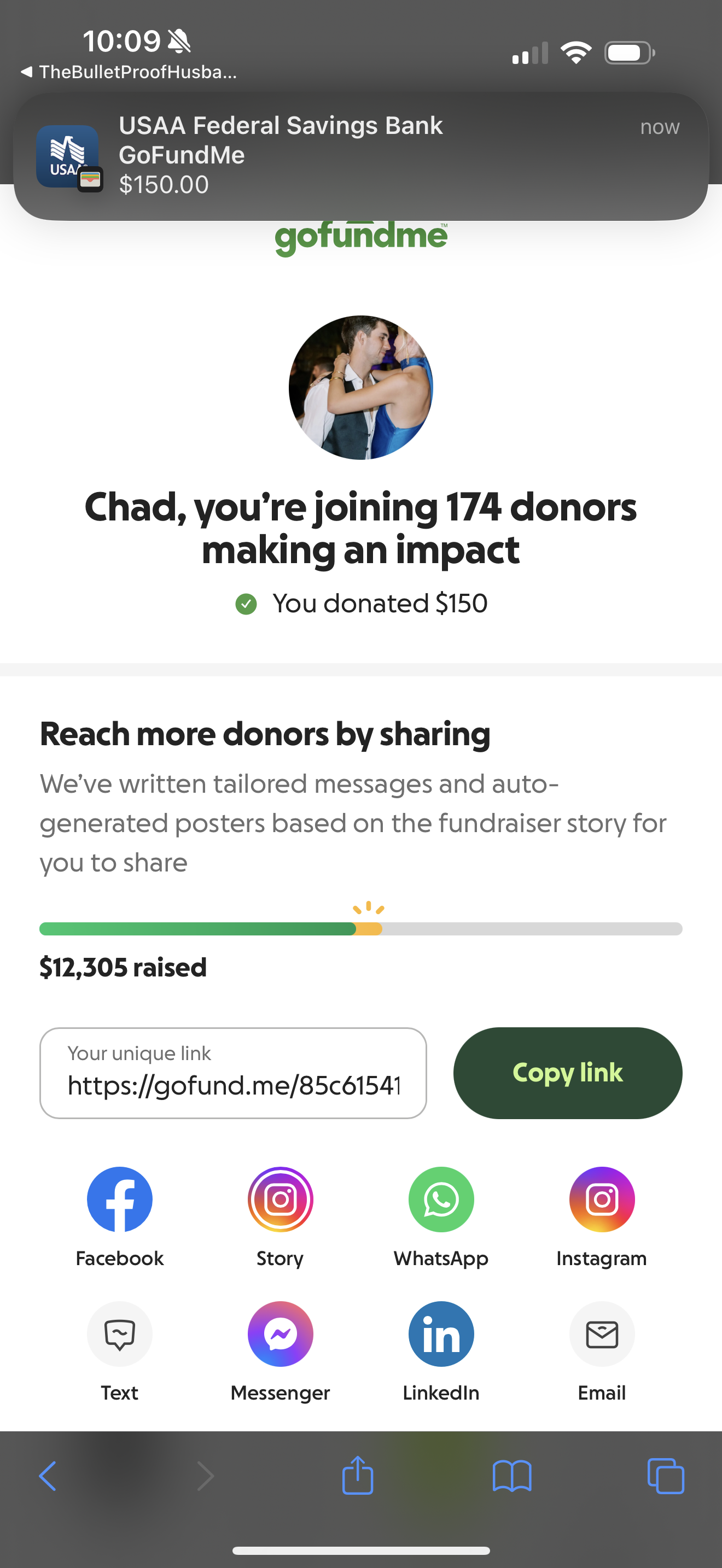Open the USAA GoFundMe $150.00 notification

point(361,156)
